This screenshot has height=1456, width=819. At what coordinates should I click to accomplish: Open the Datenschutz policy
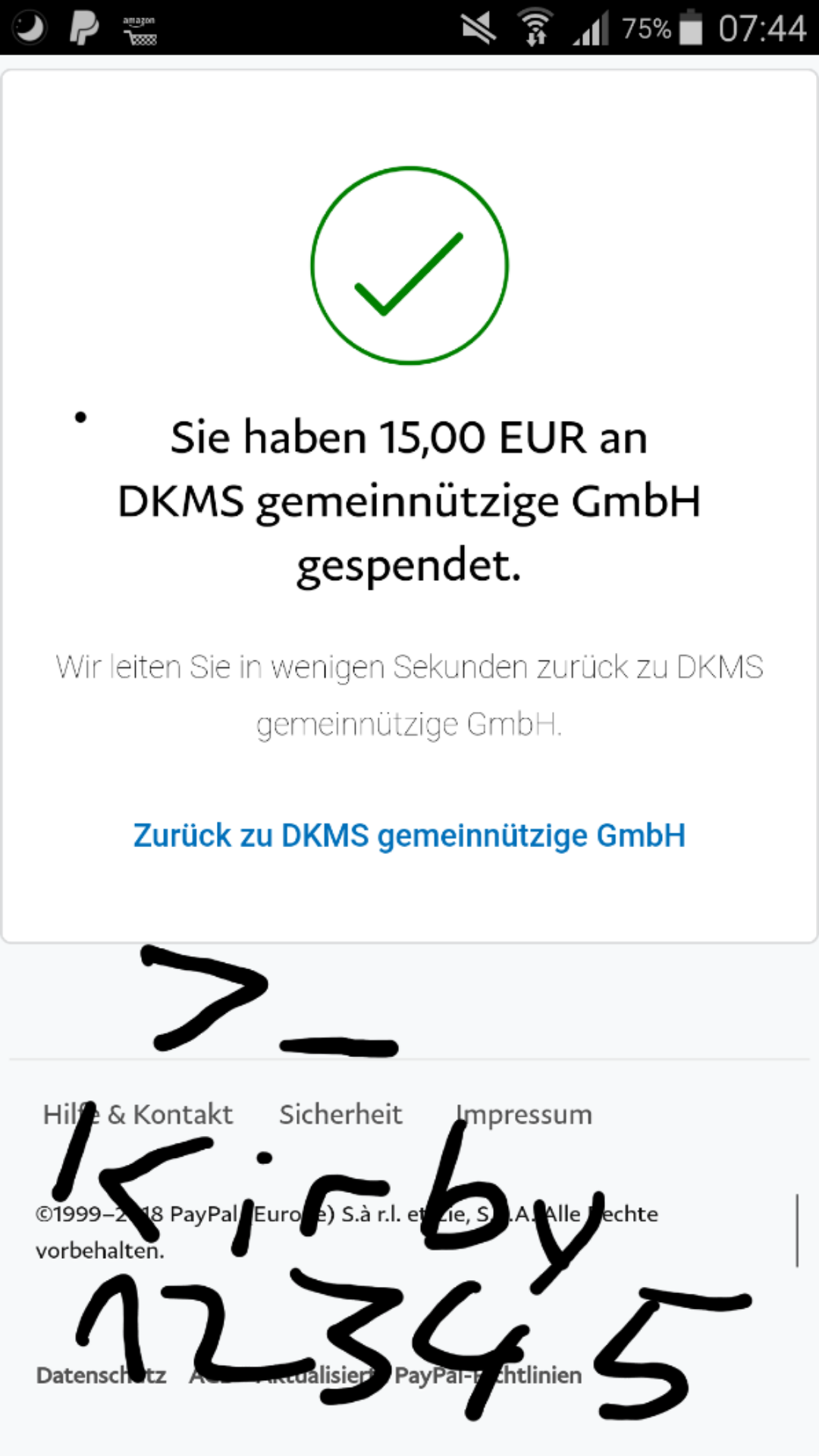(x=101, y=1375)
